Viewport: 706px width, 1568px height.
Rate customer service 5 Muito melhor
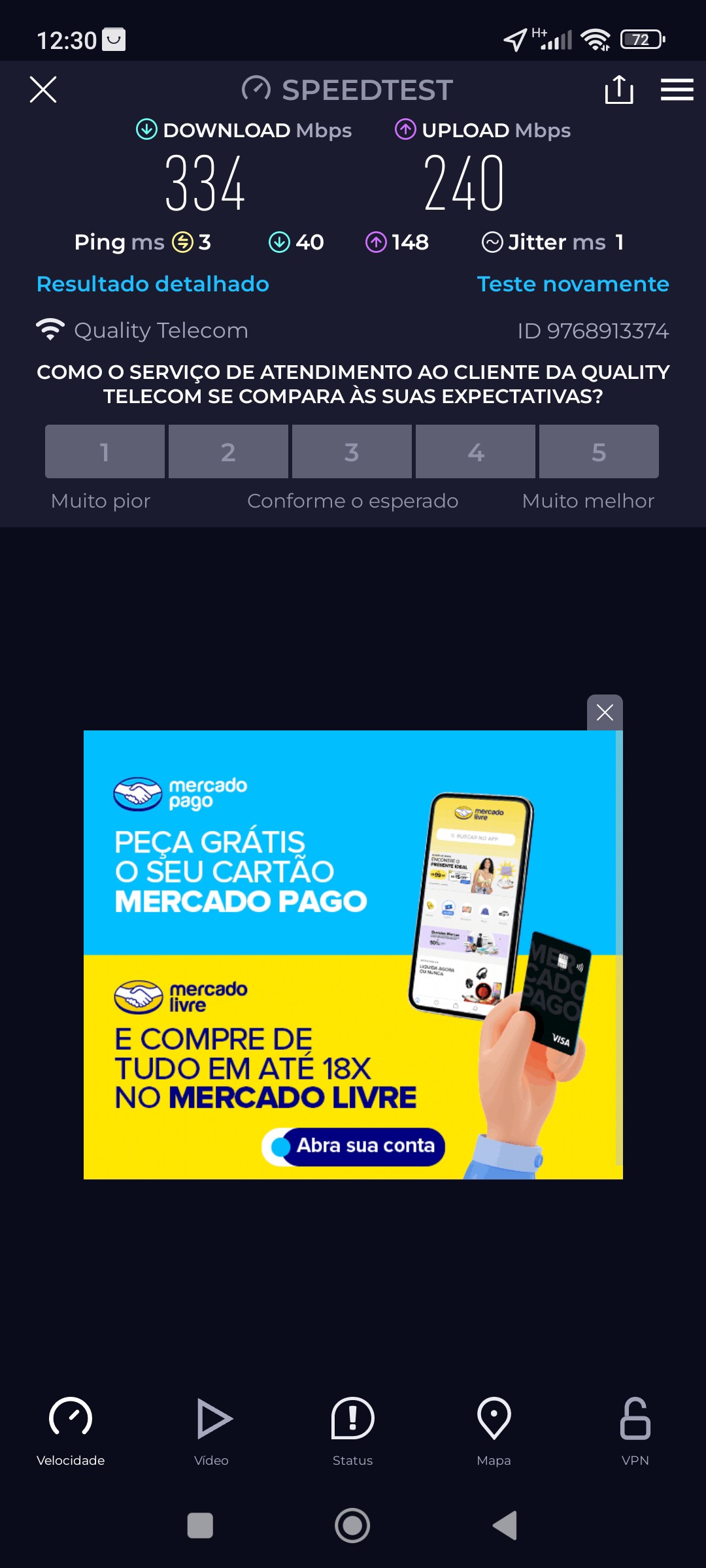[x=599, y=451]
